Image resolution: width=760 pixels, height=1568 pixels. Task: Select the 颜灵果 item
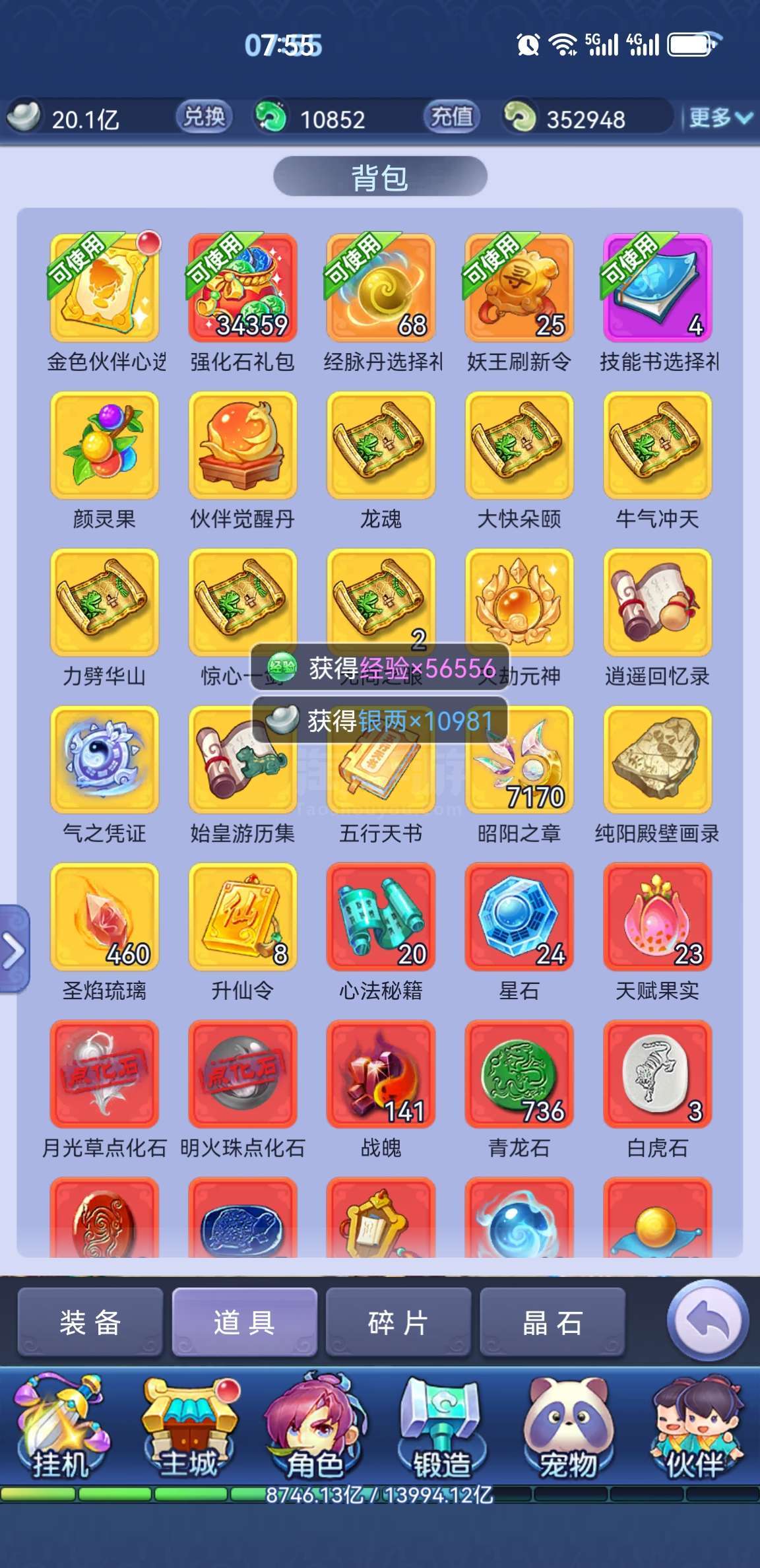pyautogui.click(x=104, y=445)
